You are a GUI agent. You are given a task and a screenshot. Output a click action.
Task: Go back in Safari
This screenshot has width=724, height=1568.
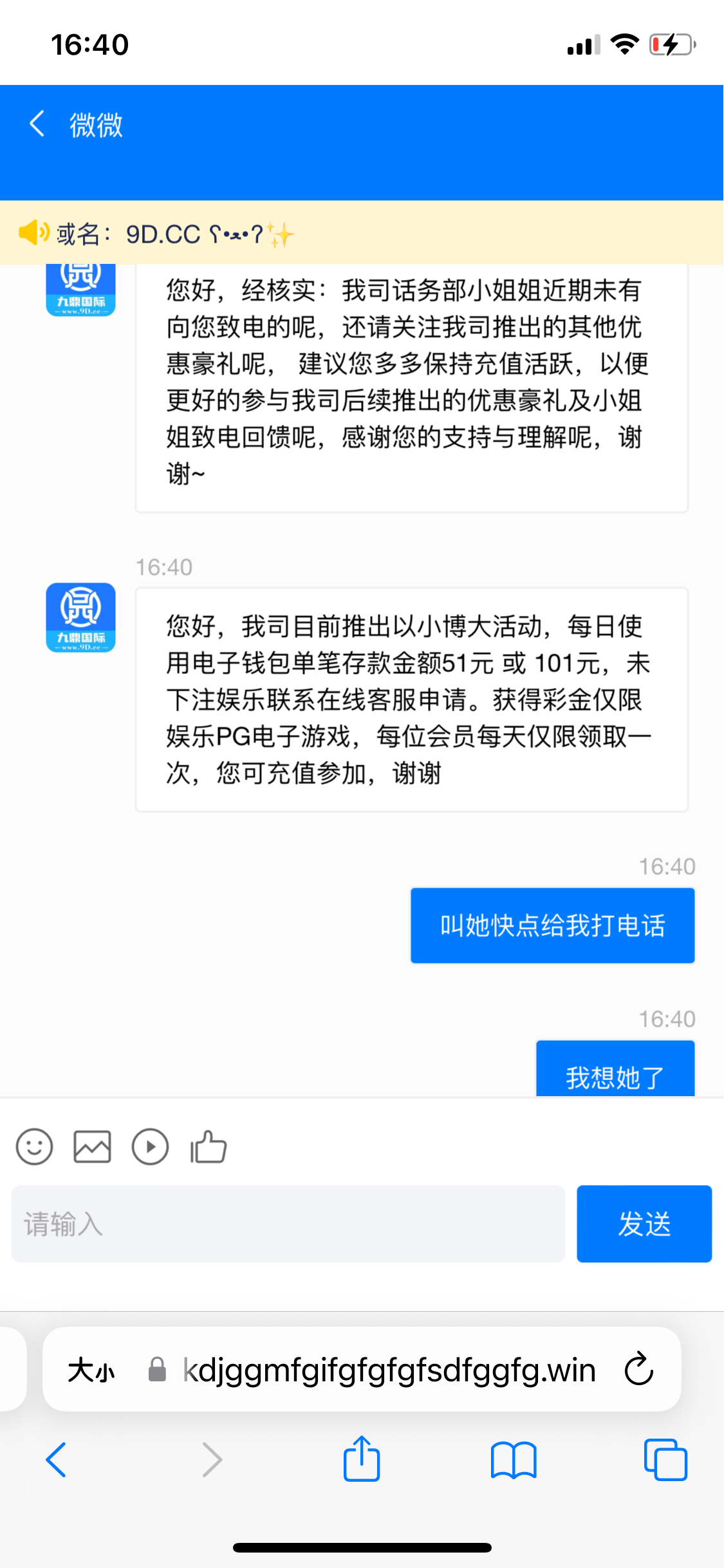tap(57, 1459)
